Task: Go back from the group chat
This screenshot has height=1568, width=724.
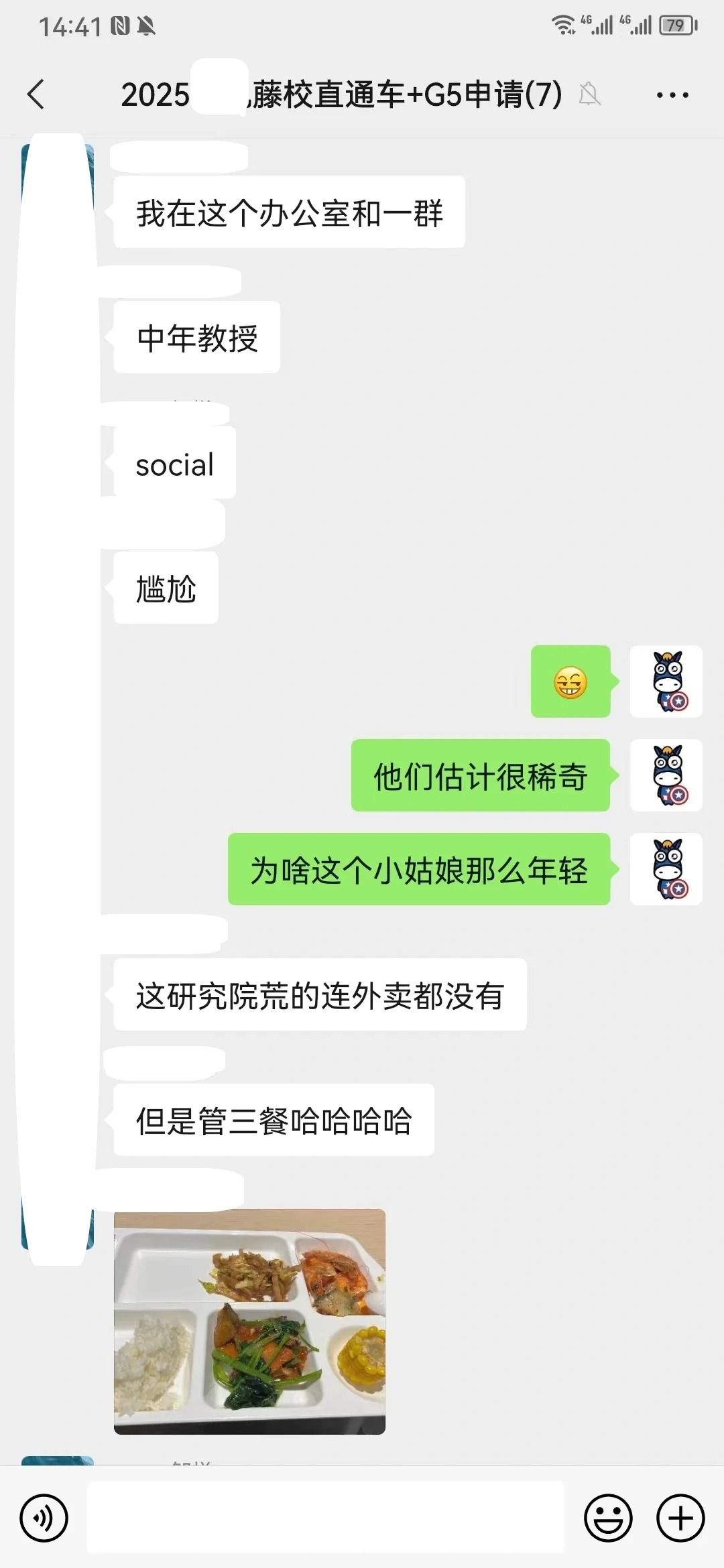Action: [36, 94]
